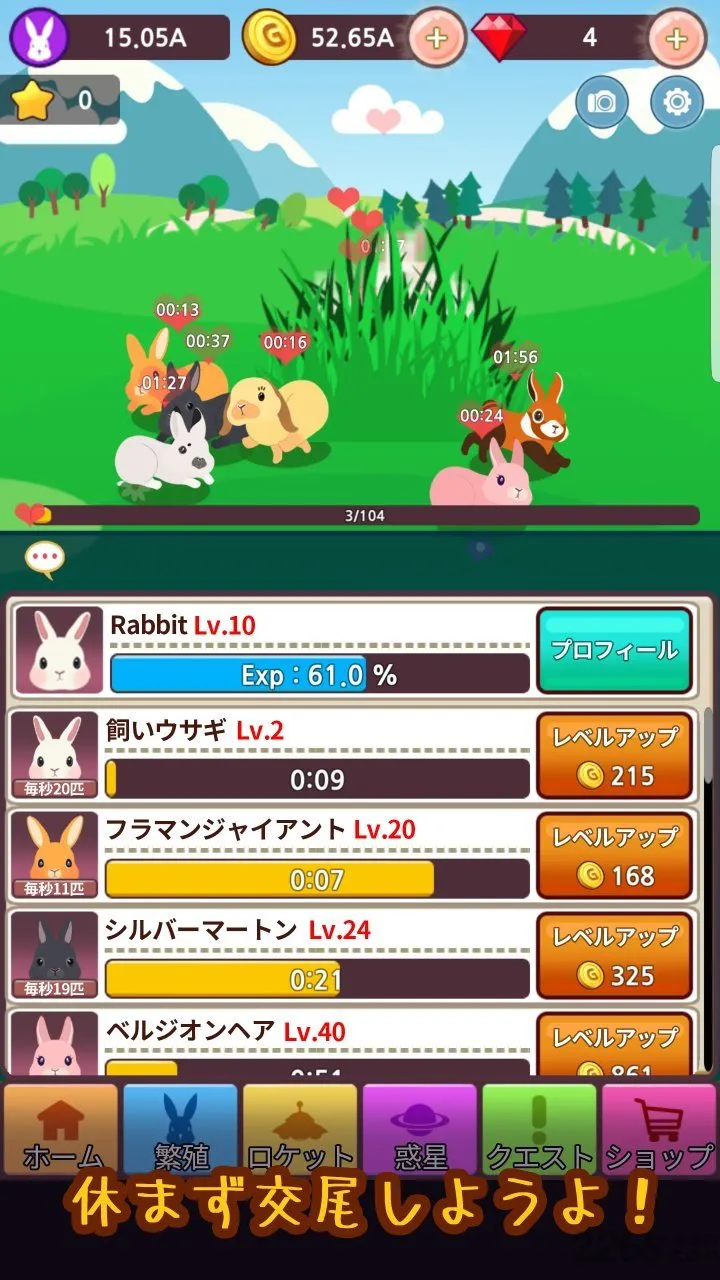Level up フラマンジャイアント for 168 coins
This screenshot has width=720, height=1280.
[615, 855]
